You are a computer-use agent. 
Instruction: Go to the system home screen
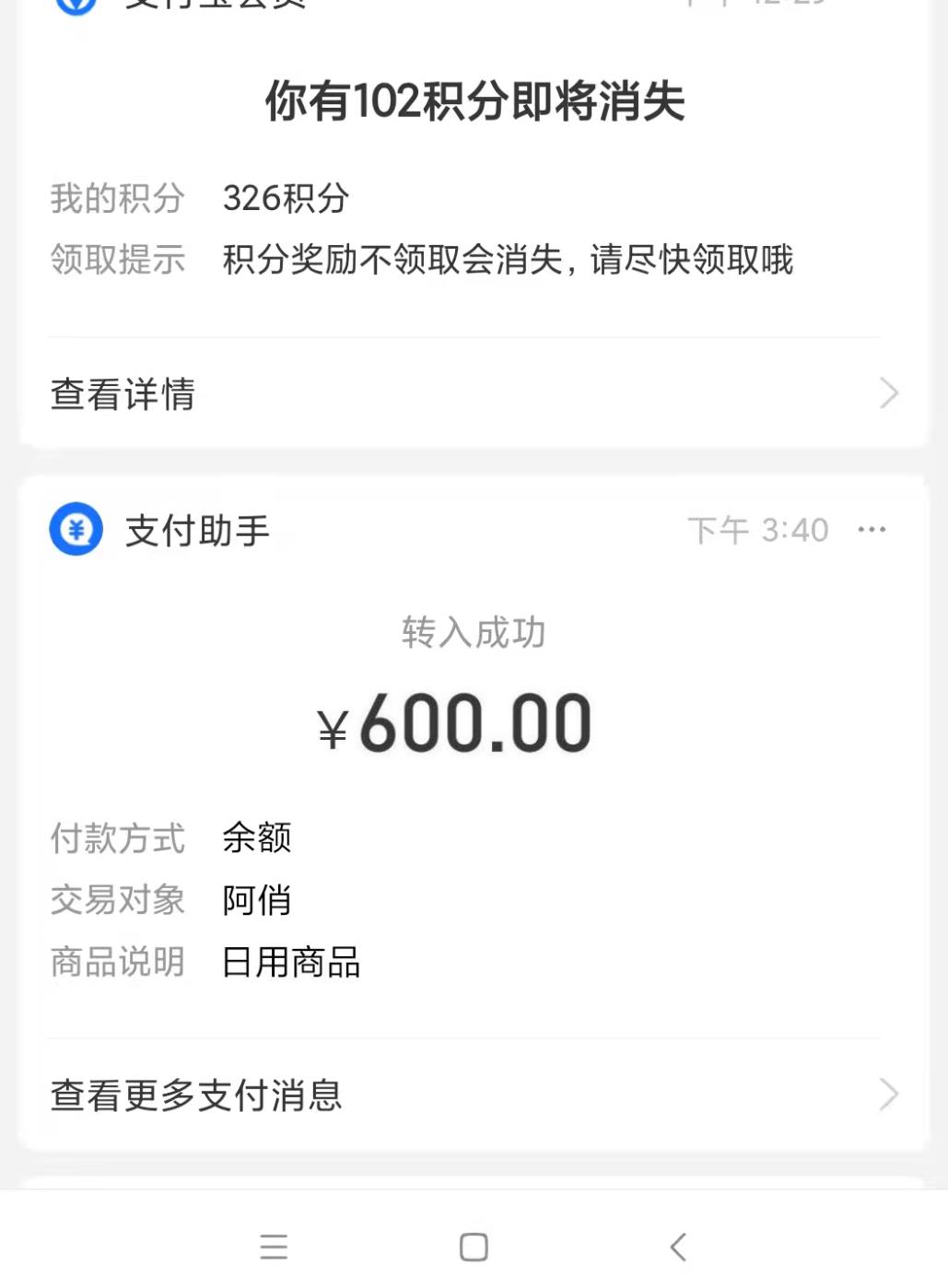474,1247
